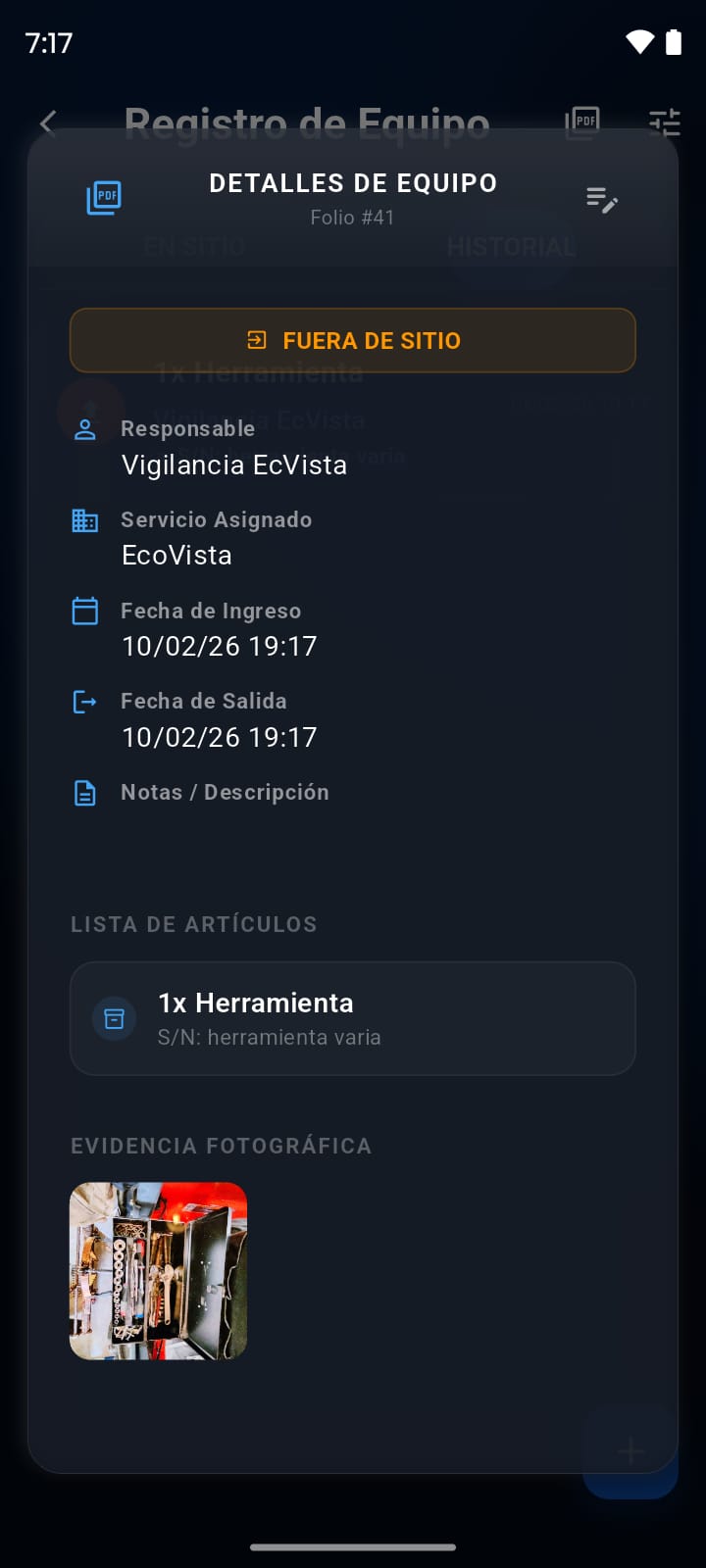Tap the Fecha de Salida exit icon

click(85, 701)
